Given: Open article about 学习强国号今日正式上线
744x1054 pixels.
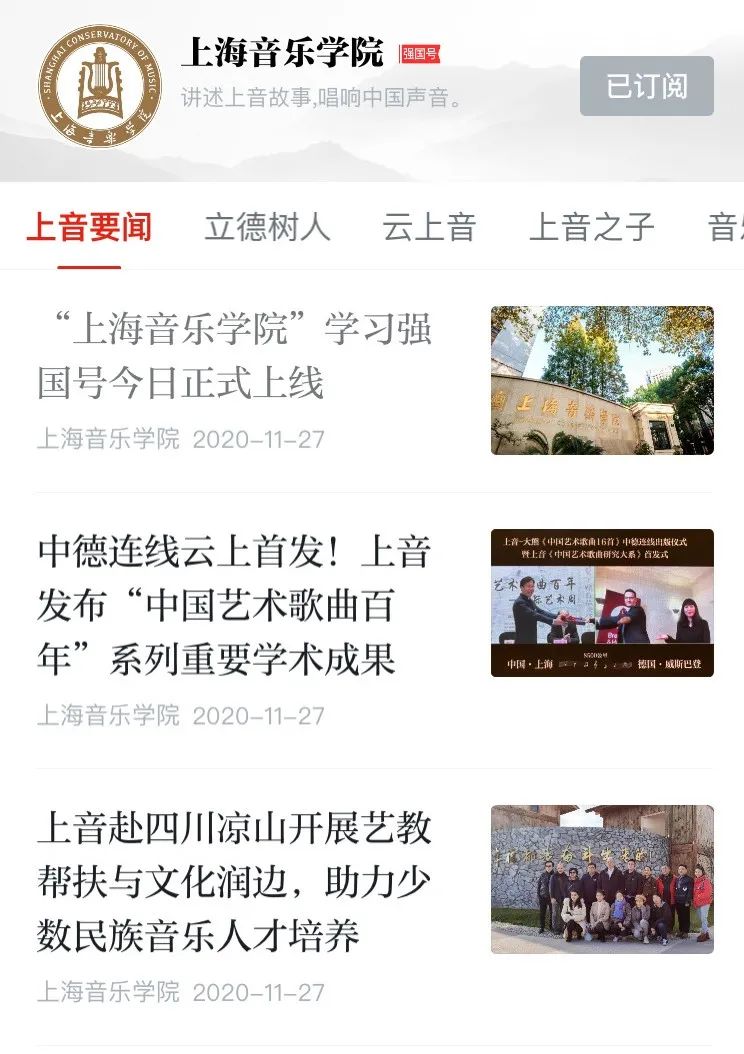Looking at the screenshot, I should point(235,357).
